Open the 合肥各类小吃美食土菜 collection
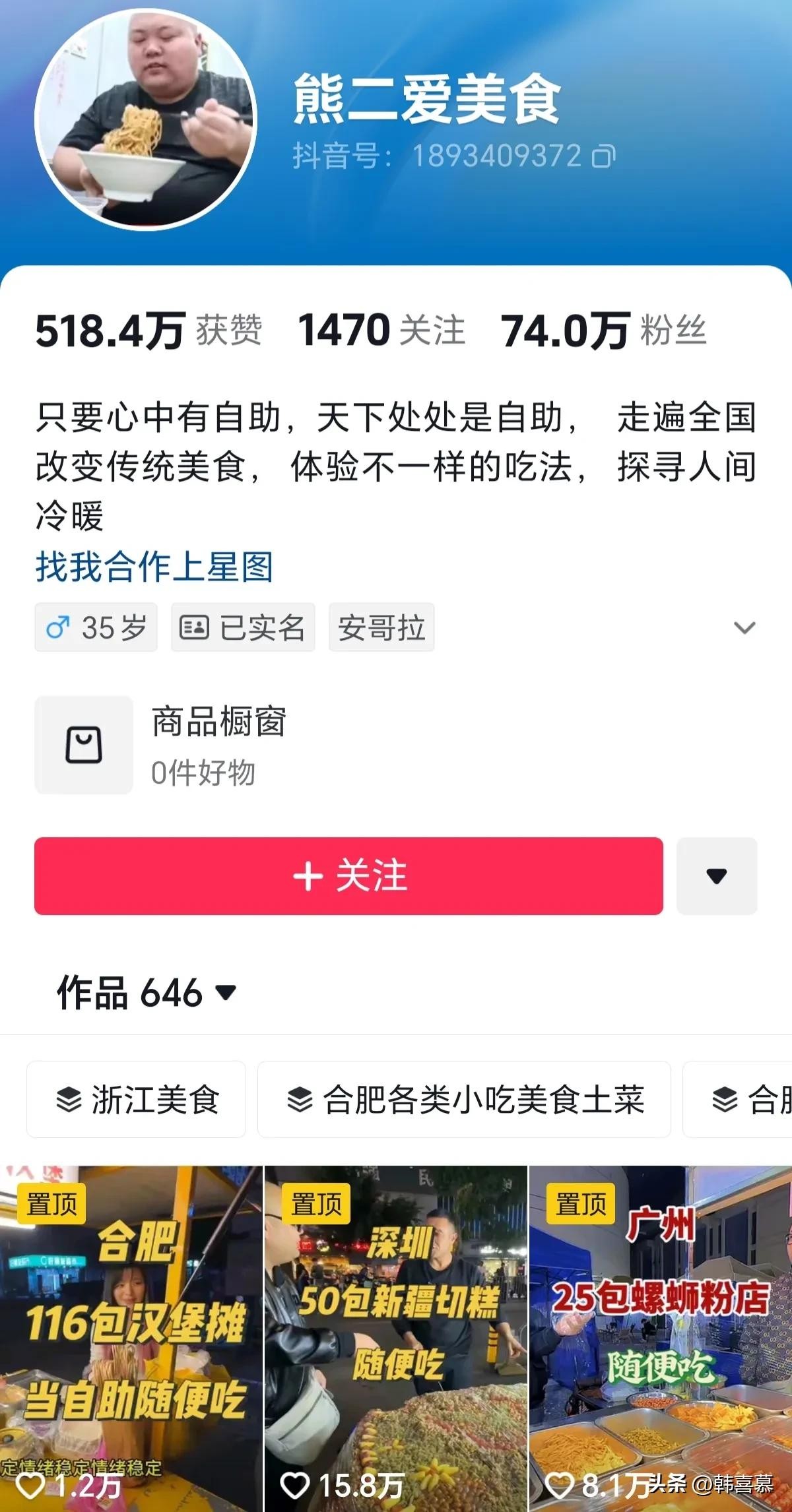Viewport: 792px width, 1512px height. tap(464, 1100)
